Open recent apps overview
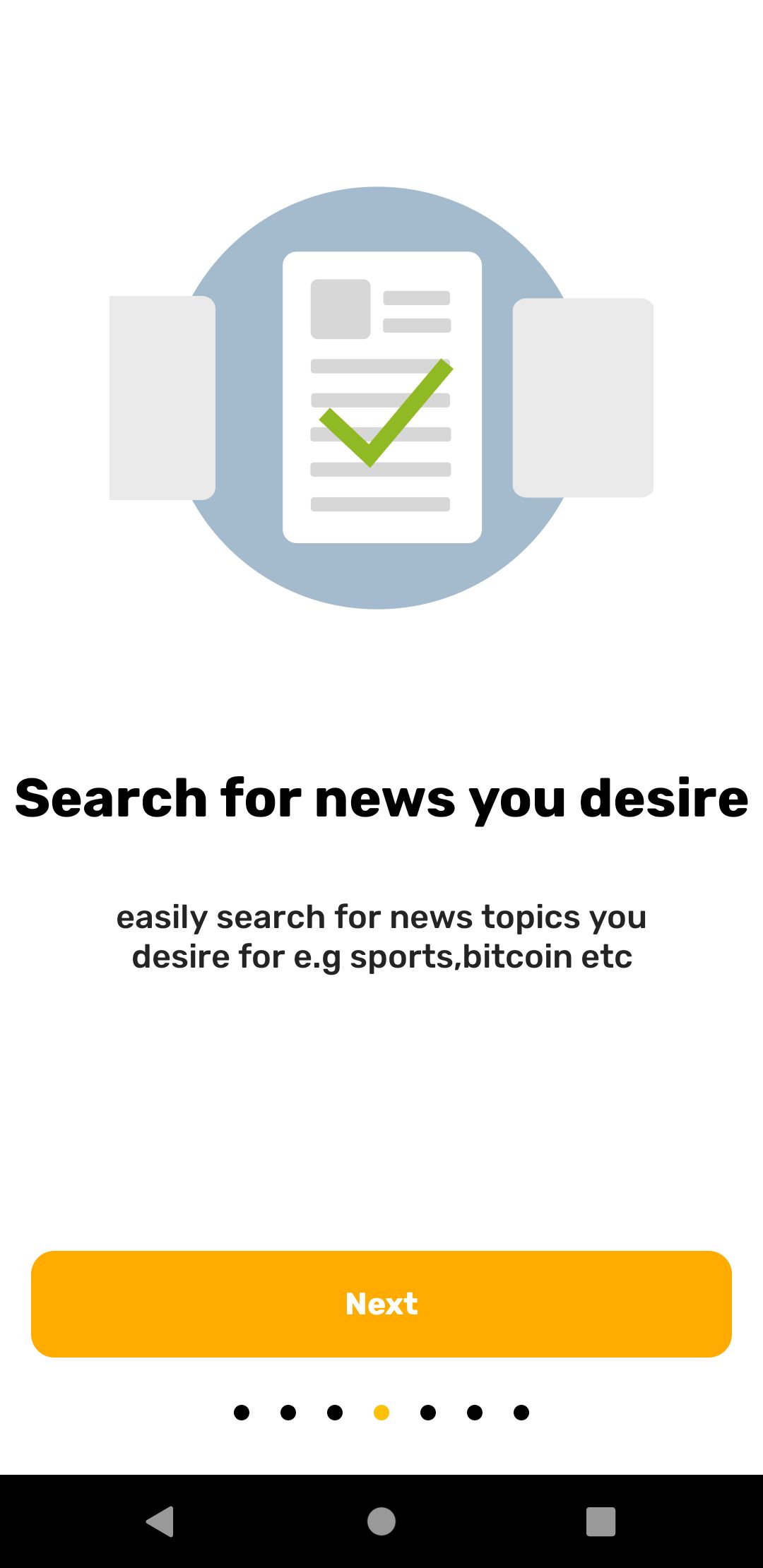The width and height of the screenshot is (763, 1568). (601, 1521)
